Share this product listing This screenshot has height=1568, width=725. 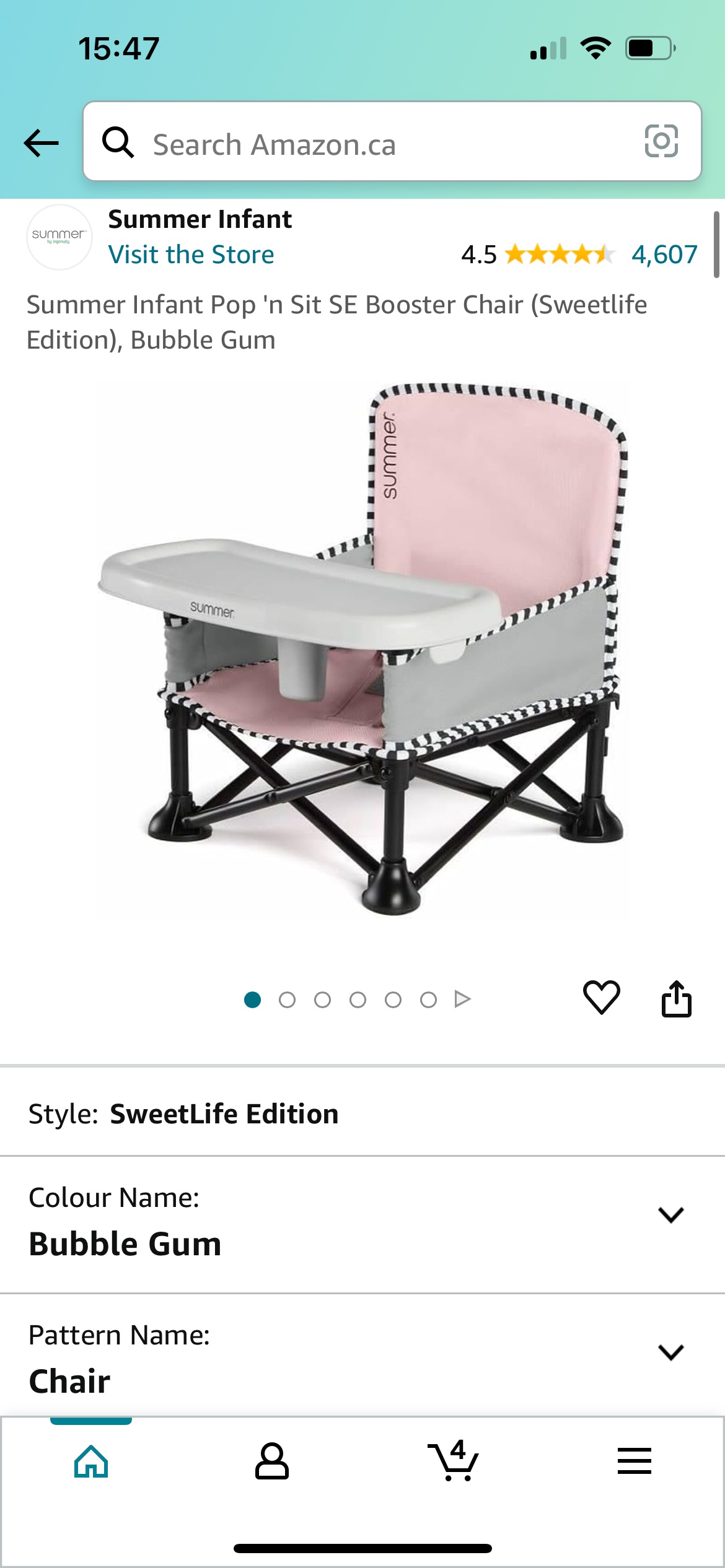[676, 998]
